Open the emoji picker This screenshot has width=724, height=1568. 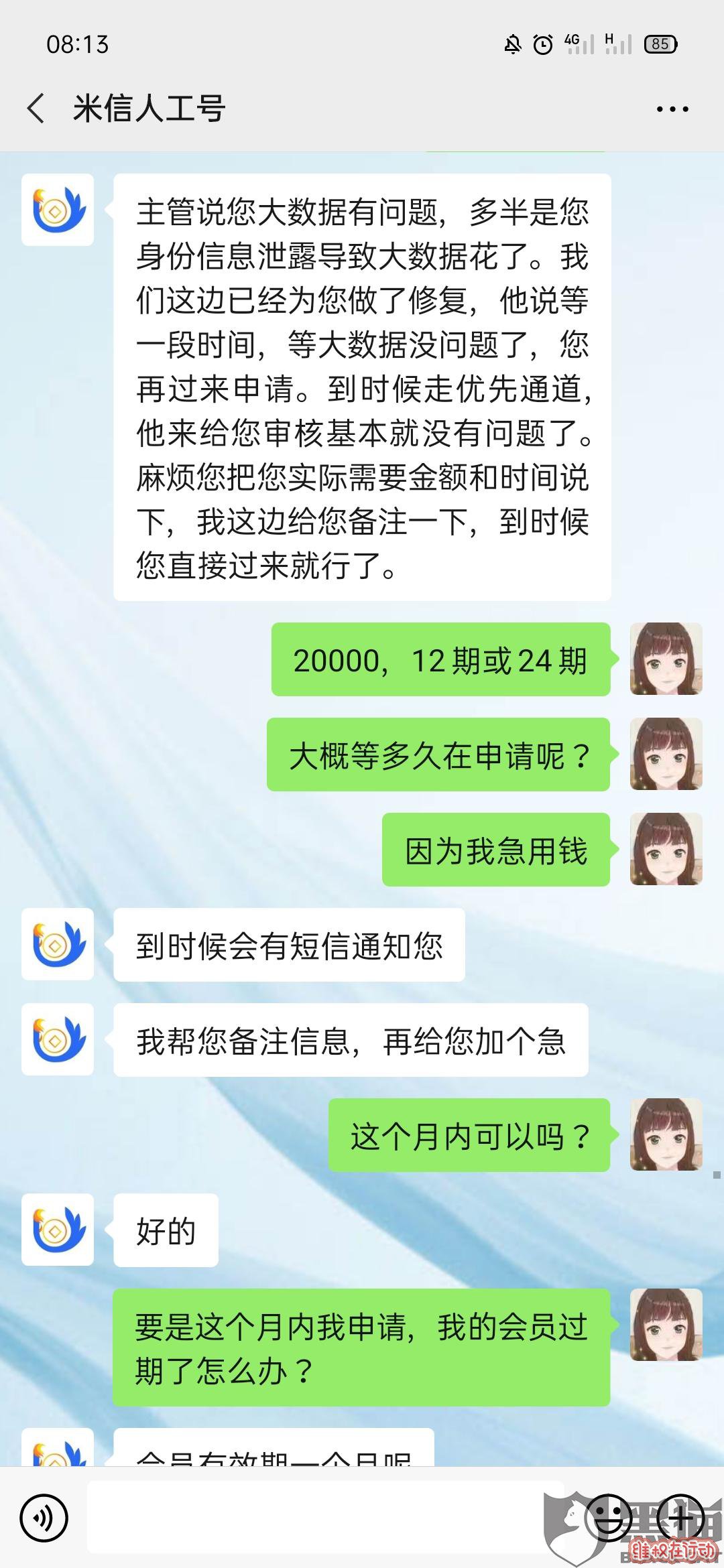(x=609, y=1518)
